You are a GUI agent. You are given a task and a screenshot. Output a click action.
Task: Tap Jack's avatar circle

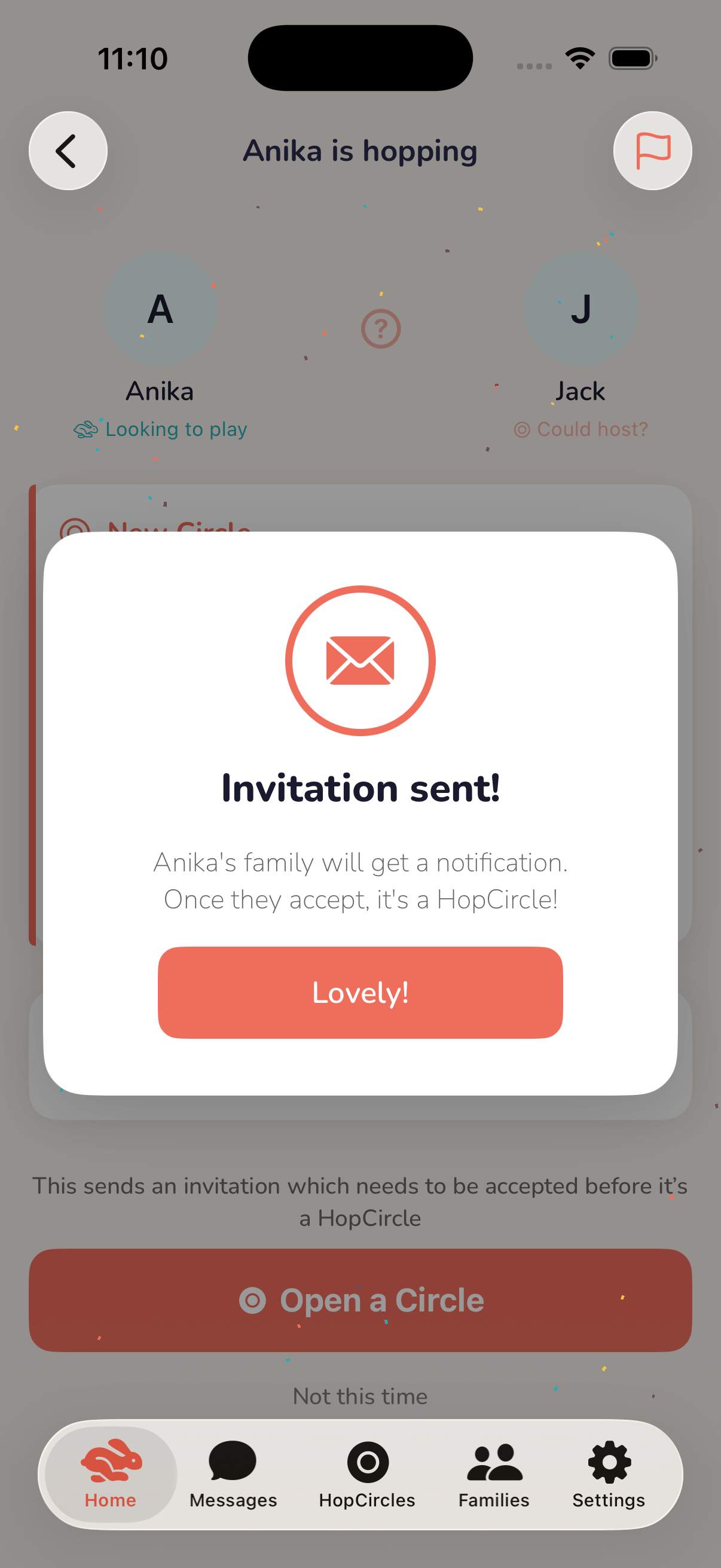tap(580, 310)
